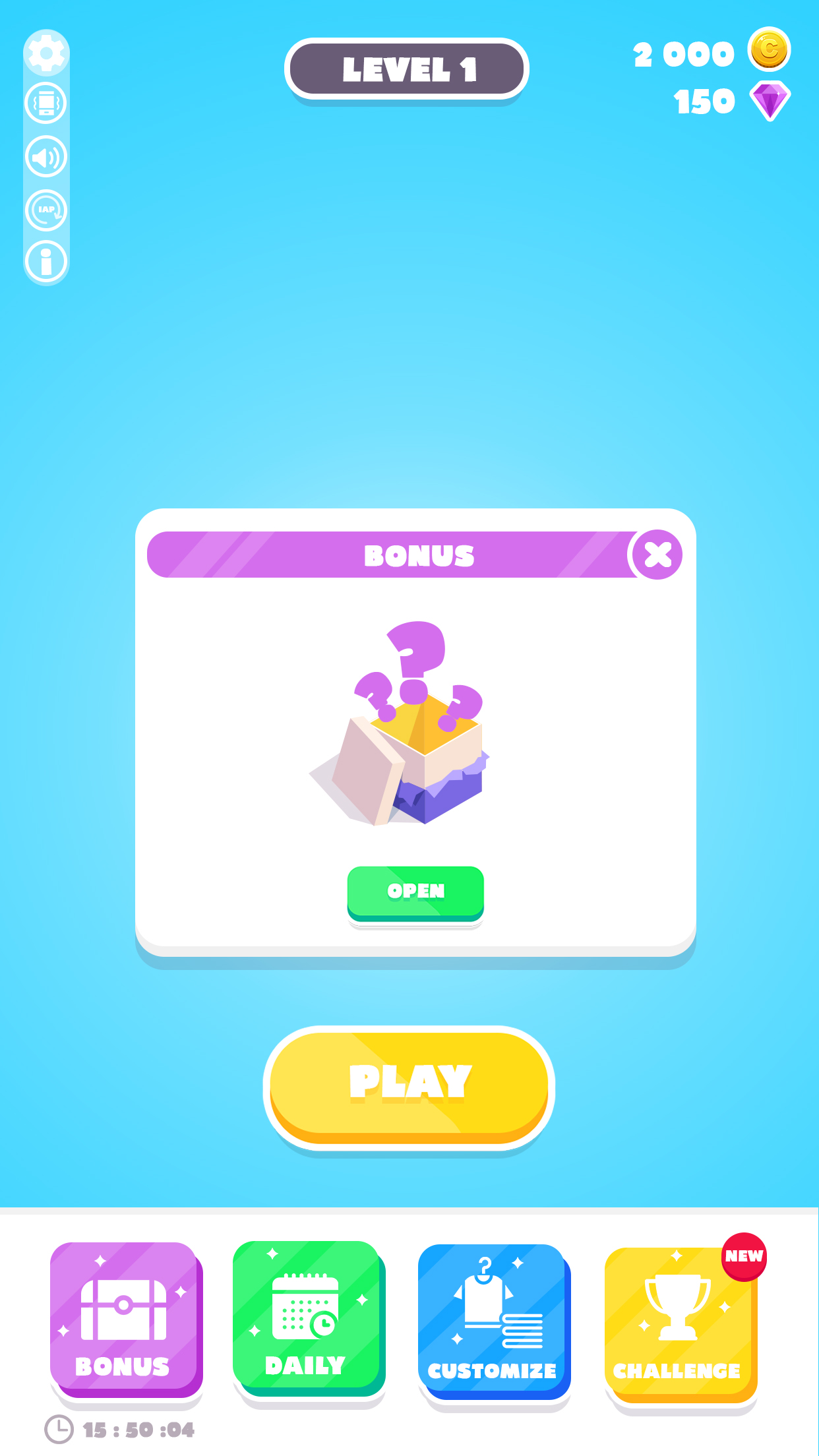Open the settings gear
Image resolution: width=819 pixels, height=1456 pixels.
click(46, 53)
